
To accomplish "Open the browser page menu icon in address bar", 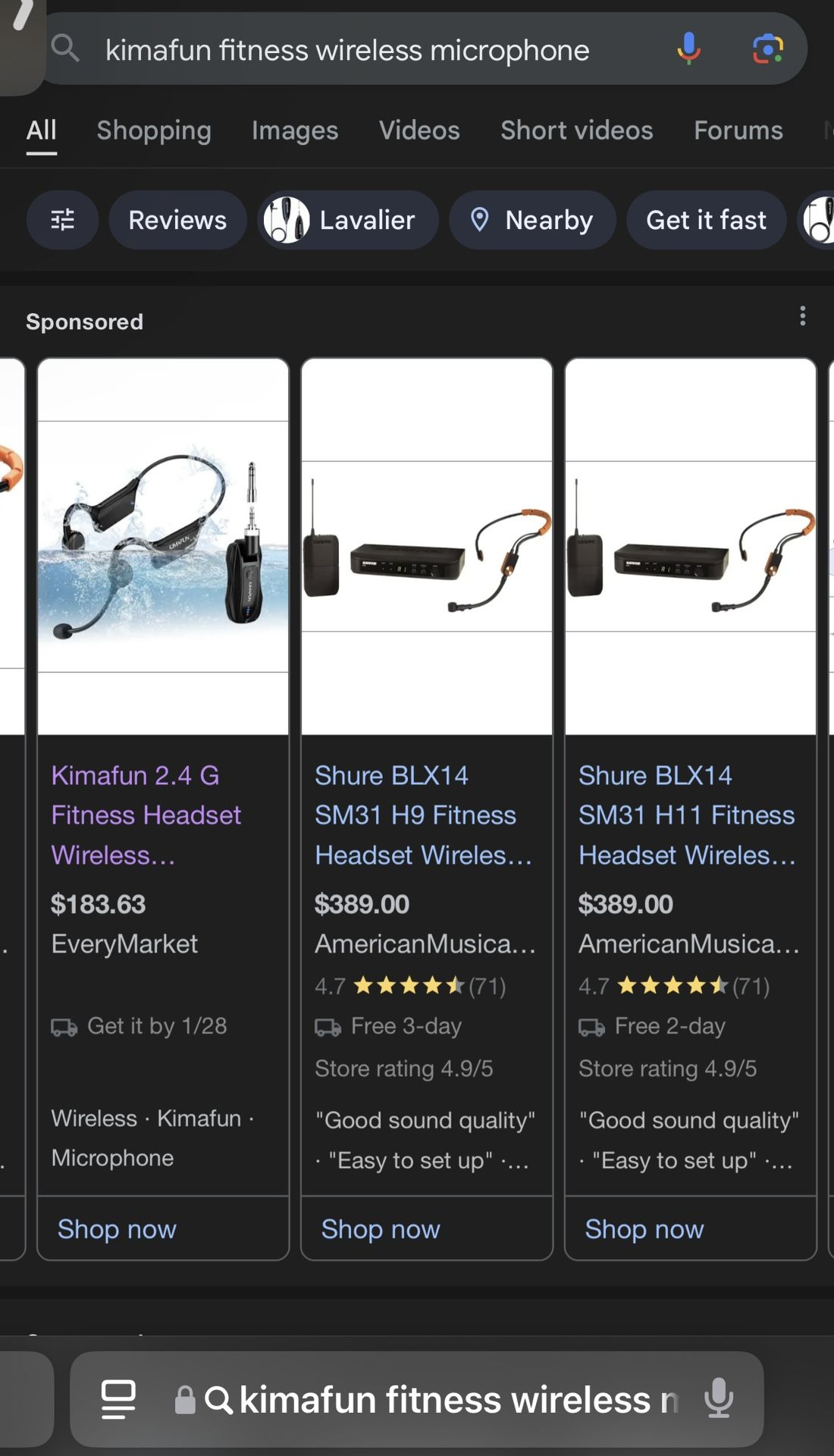I will pyautogui.click(x=119, y=1399).
